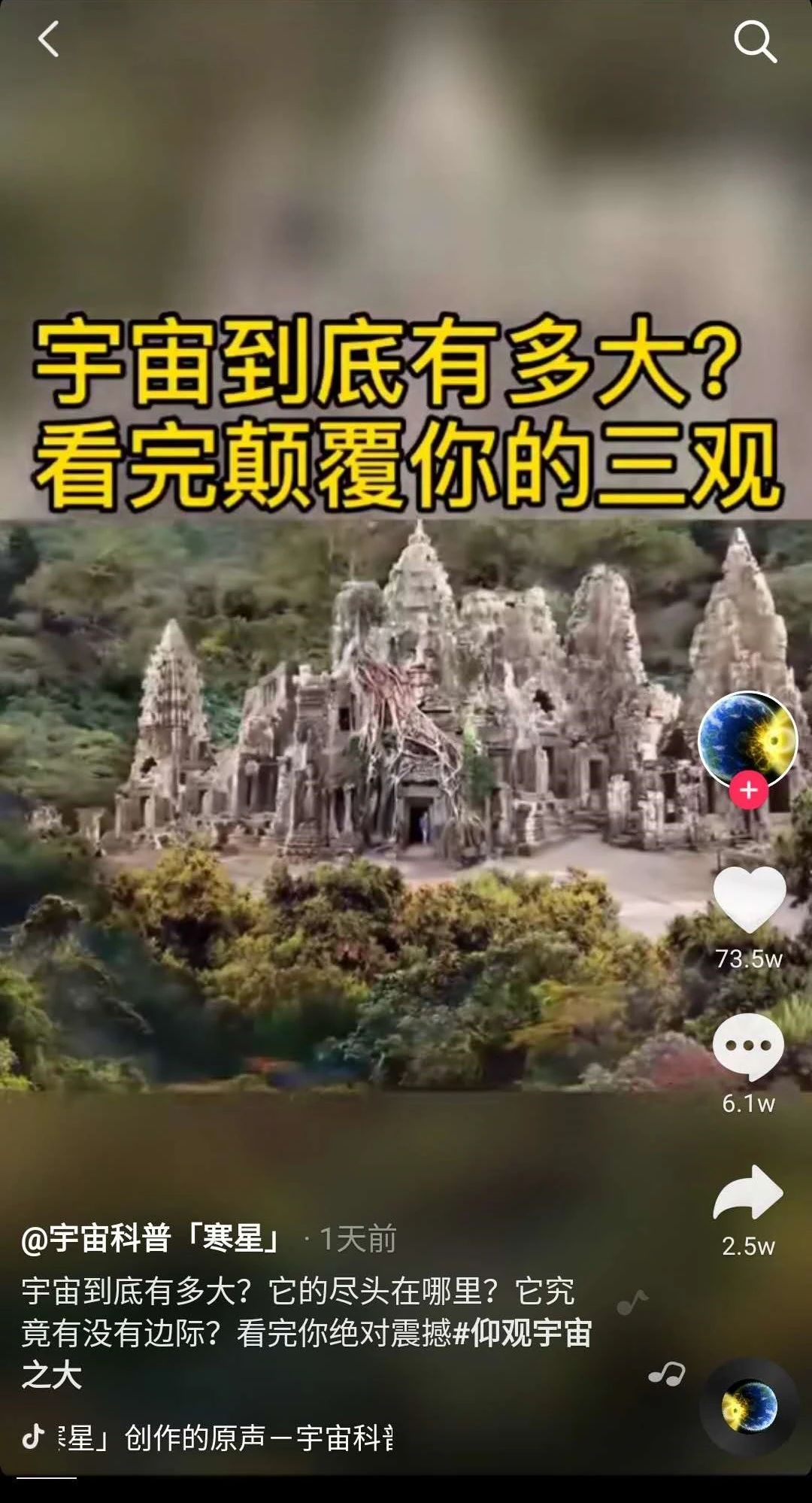Open the original sound ticker text
This screenshot has height=1503, width=812.
click(x=226, y=1438)
